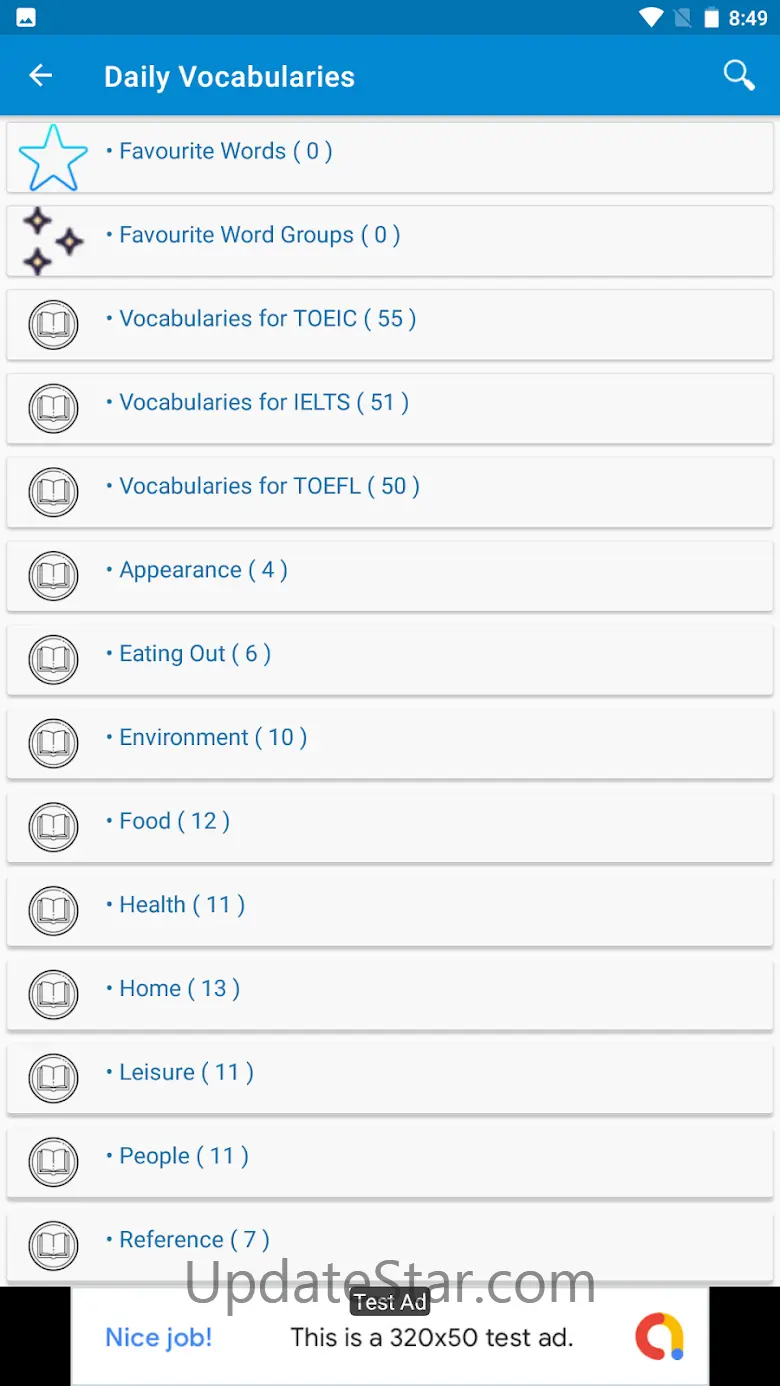View the Food vocabulary group
The height and width of the screenshot is (1386, 780).
(x=390, y=827)
